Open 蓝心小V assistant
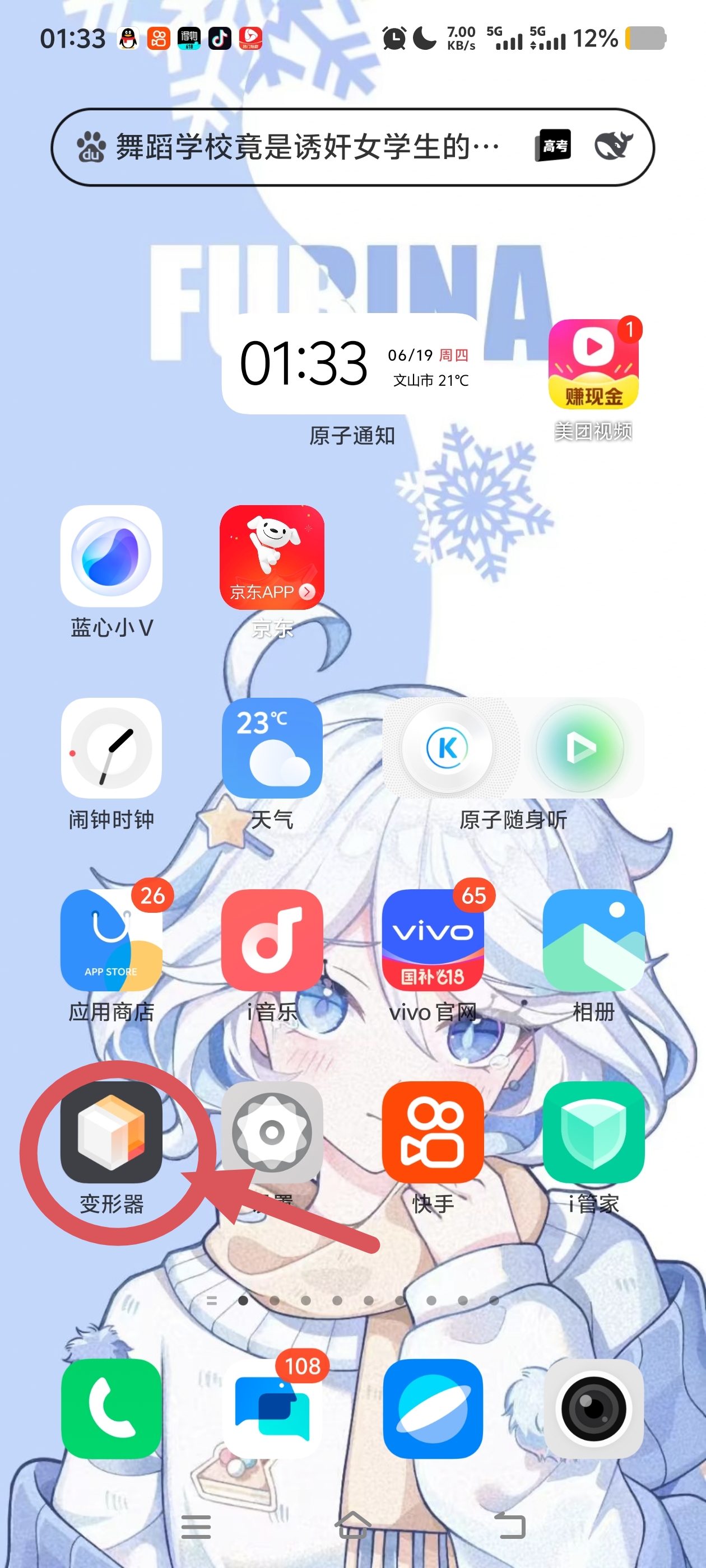 112,556
